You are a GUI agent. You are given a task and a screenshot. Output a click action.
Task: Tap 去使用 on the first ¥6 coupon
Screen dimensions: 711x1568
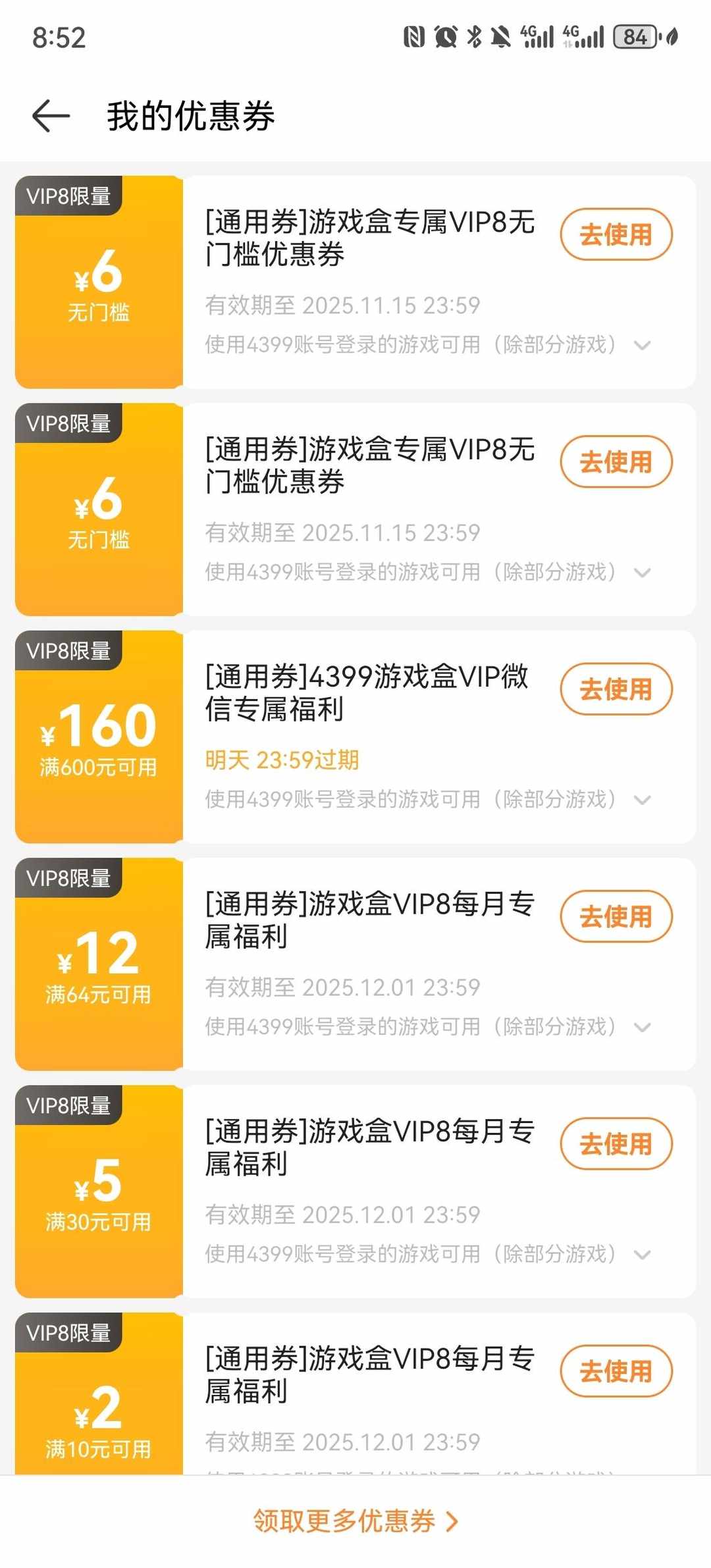coord(615,235)
